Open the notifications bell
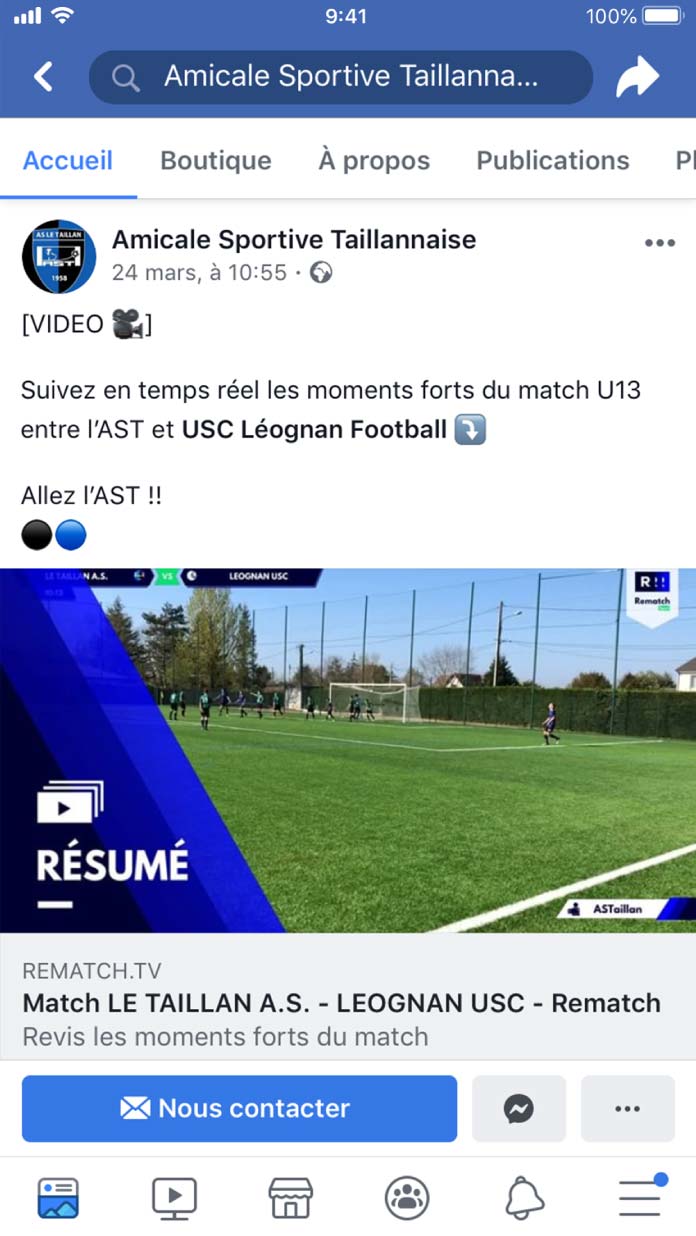Viewport: 696px width, 1236px height. point(524,1196)
